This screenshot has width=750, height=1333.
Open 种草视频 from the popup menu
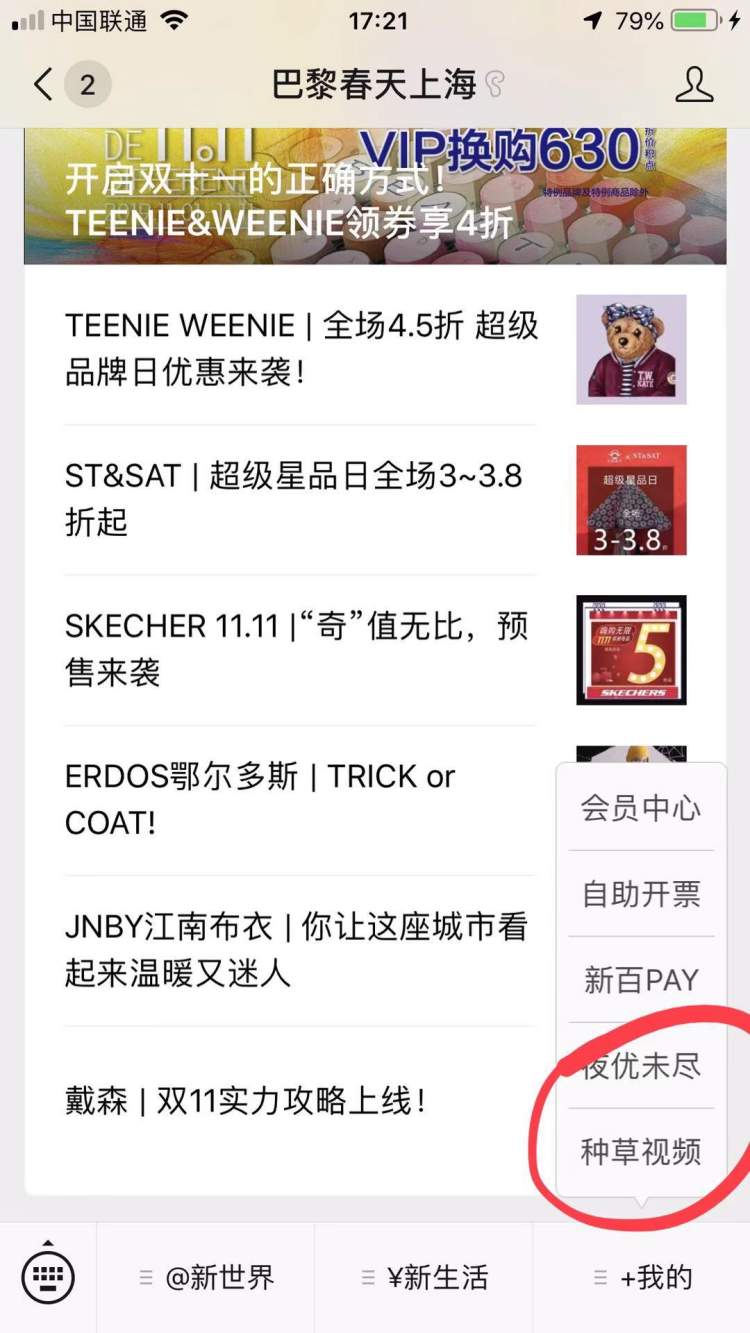tap(641, 1152)
